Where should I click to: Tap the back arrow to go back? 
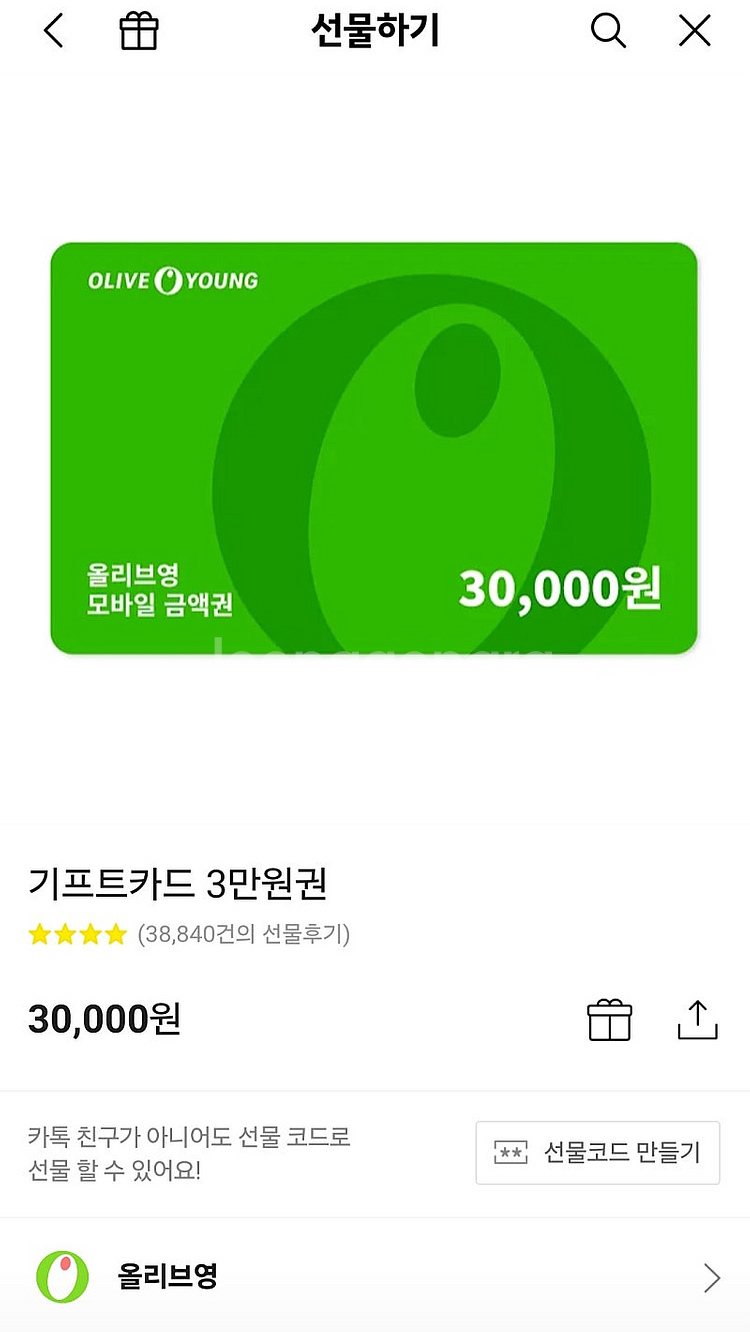tap(52, 31)
